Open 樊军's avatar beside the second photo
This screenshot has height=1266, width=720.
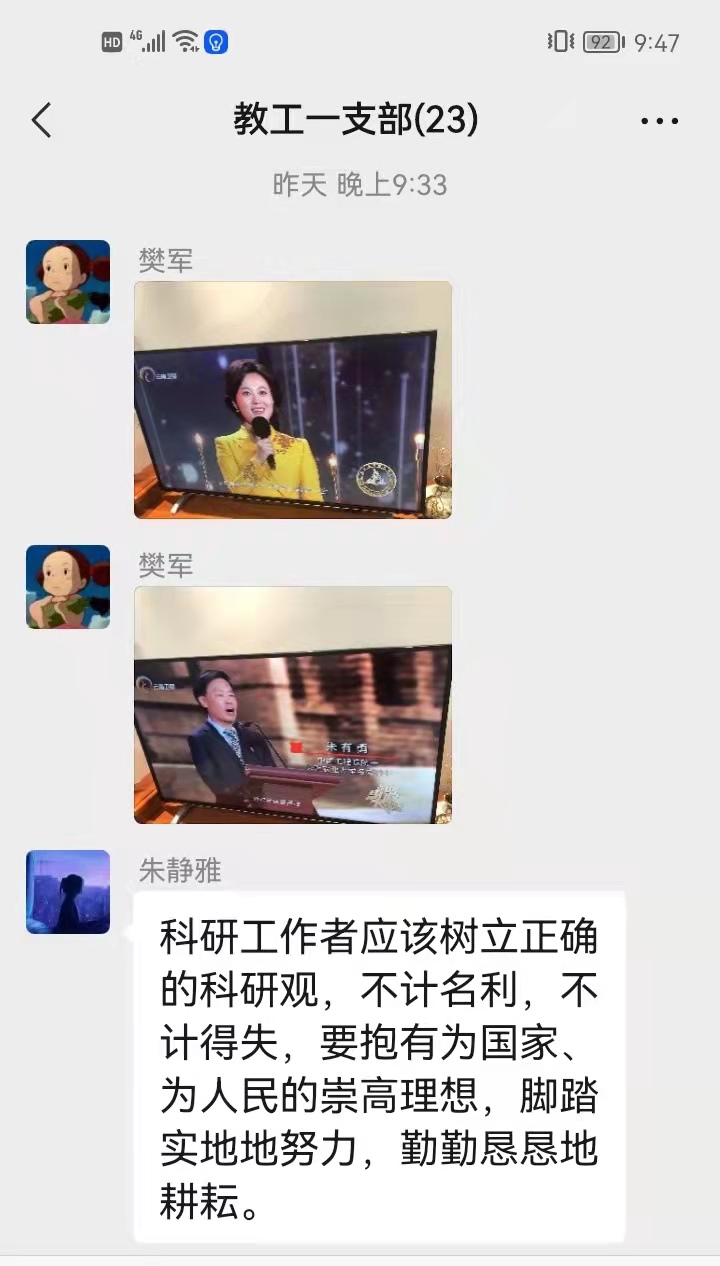tap(68, 587)
